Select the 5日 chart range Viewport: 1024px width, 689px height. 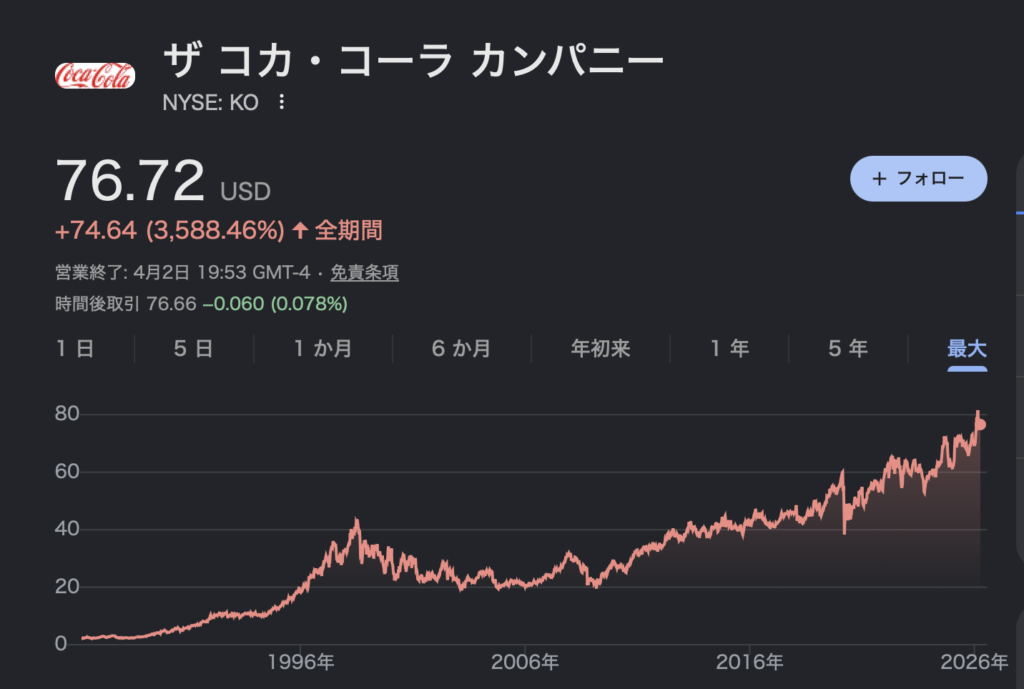click(193, 349)
